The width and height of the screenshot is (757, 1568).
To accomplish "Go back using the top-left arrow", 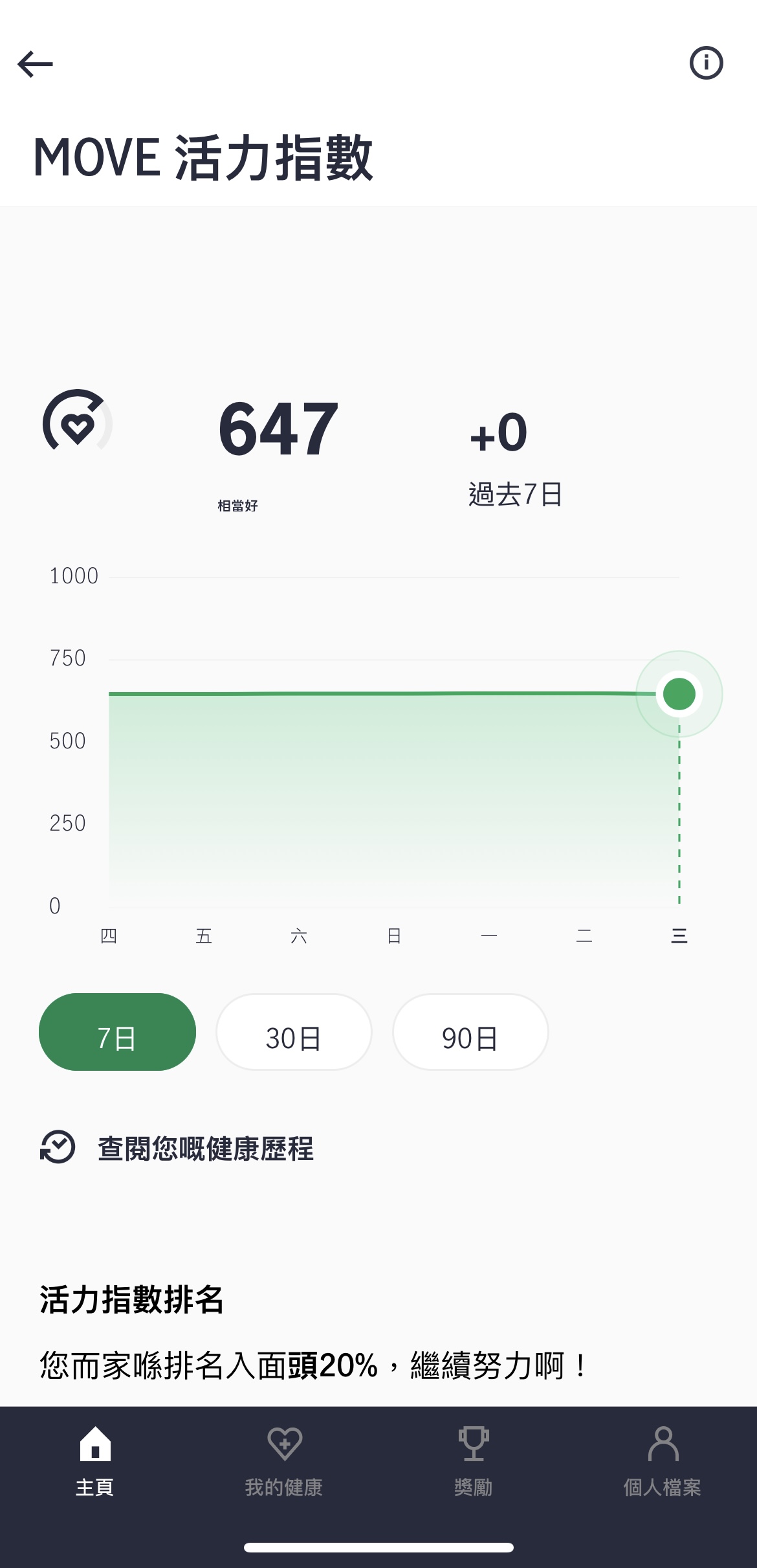I will [x=35, y=63].
